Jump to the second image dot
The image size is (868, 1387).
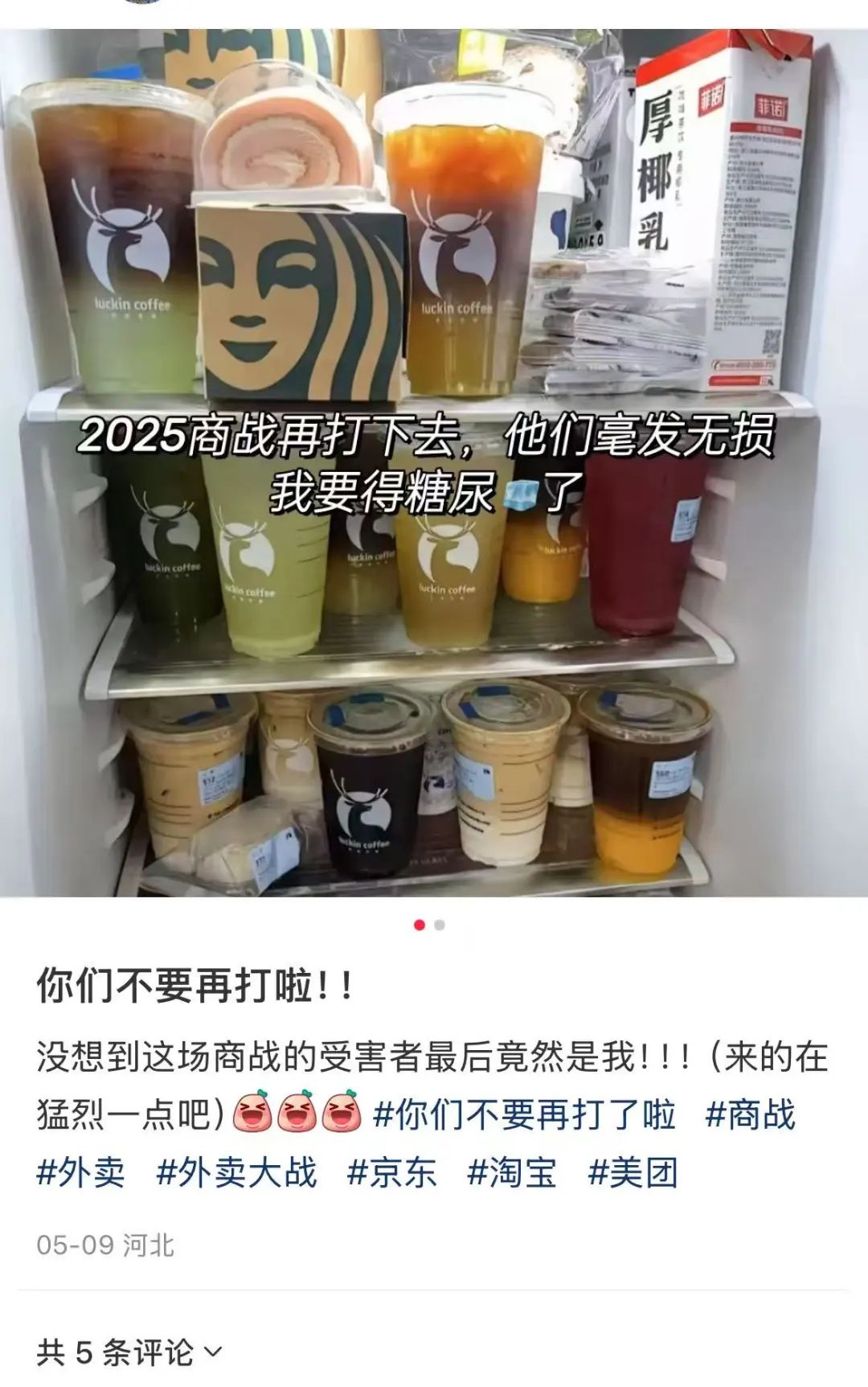pos(440,925)
